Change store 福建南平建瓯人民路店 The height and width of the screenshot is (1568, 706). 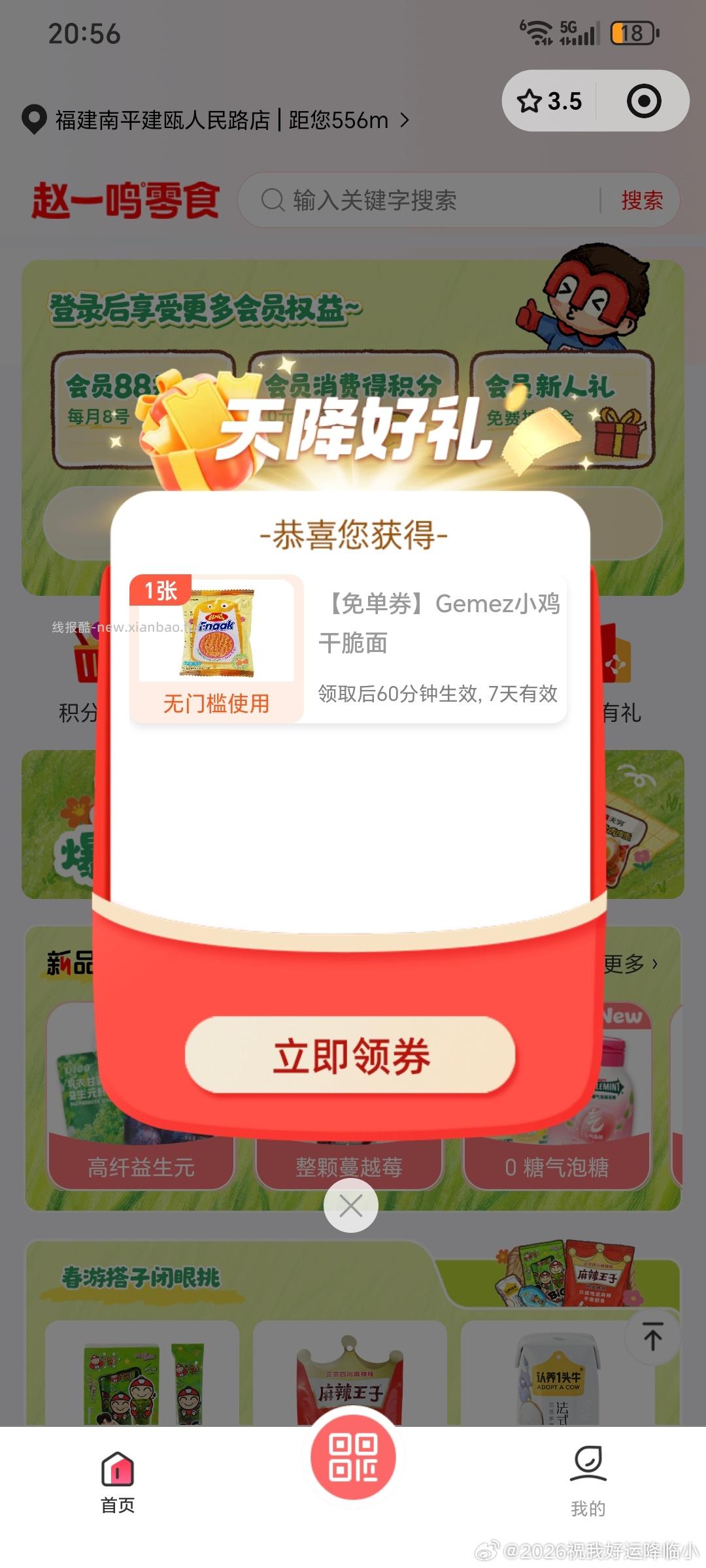pos(216,120)
